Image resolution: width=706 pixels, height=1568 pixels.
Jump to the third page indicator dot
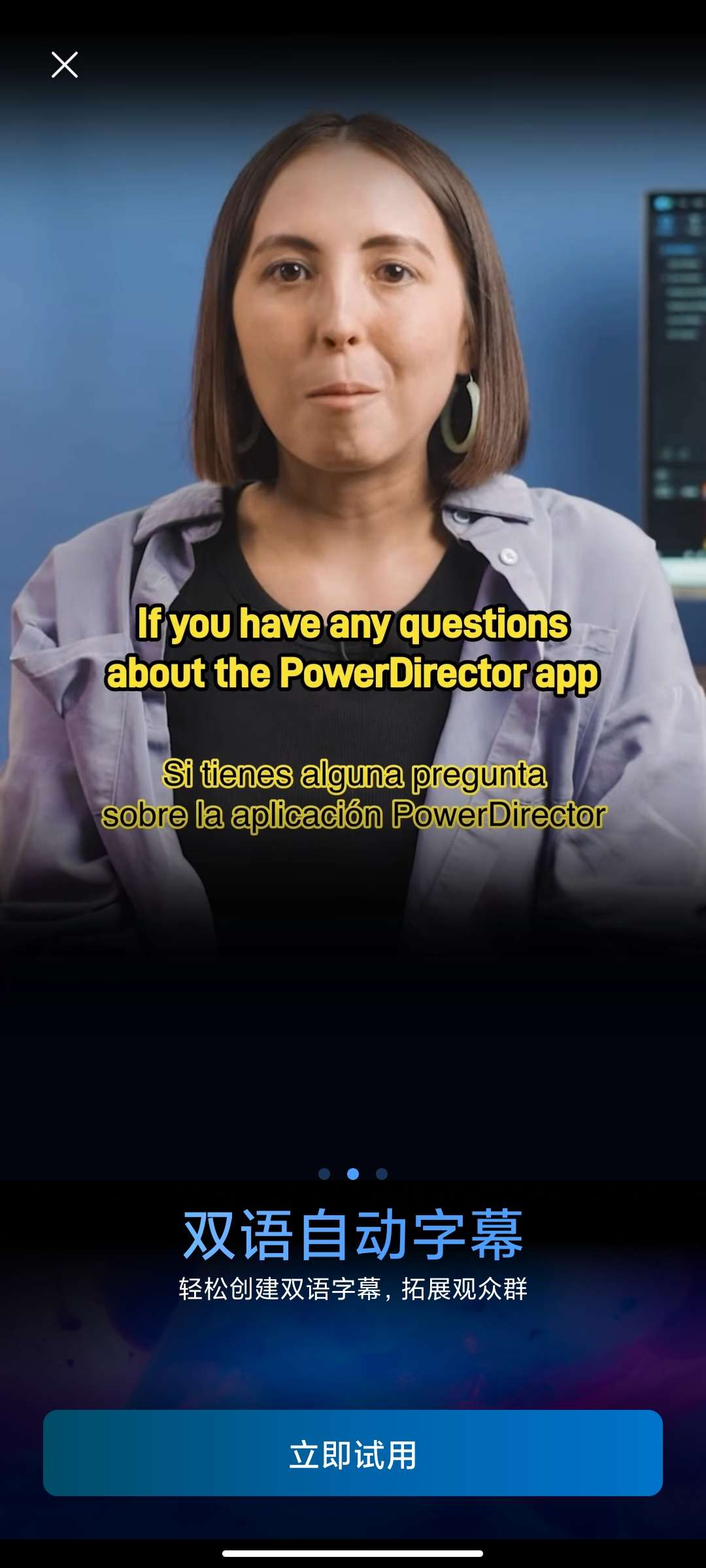[x=382, y=1174]
